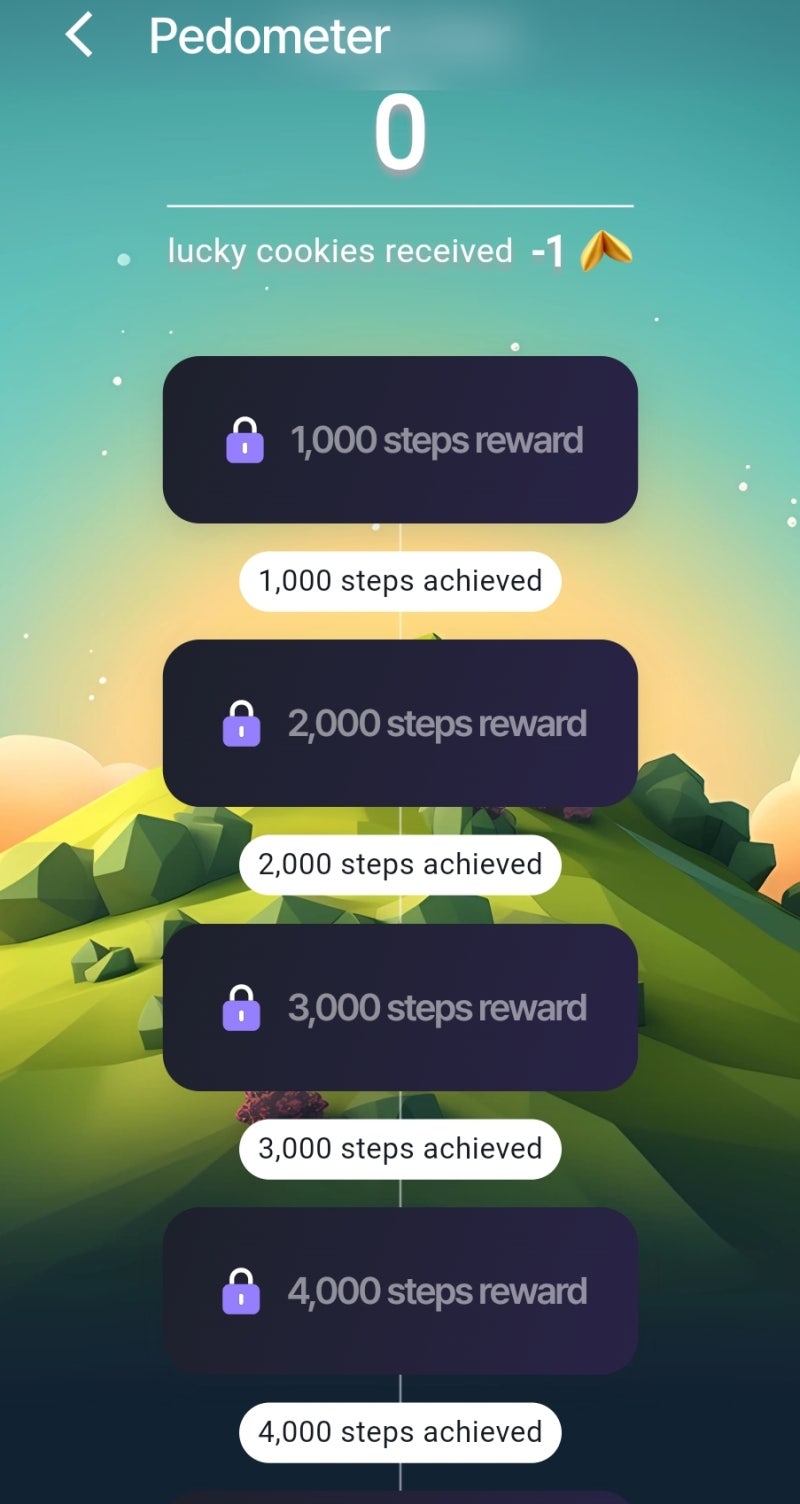
Task: Tap the locked 2,000 steps reward
Action: pos(400,723)
